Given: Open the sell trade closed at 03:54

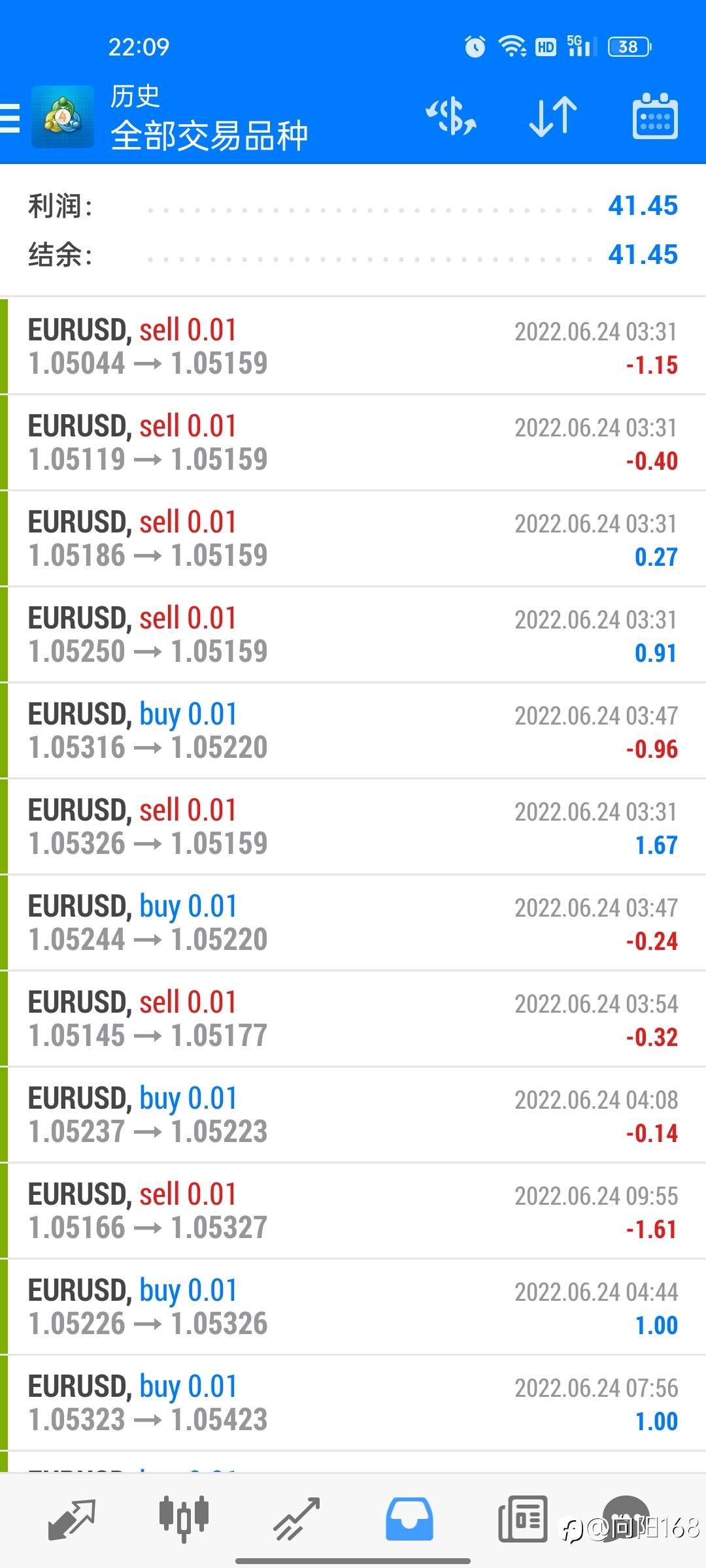Looking at the screenshot, I should point(353,1019).
